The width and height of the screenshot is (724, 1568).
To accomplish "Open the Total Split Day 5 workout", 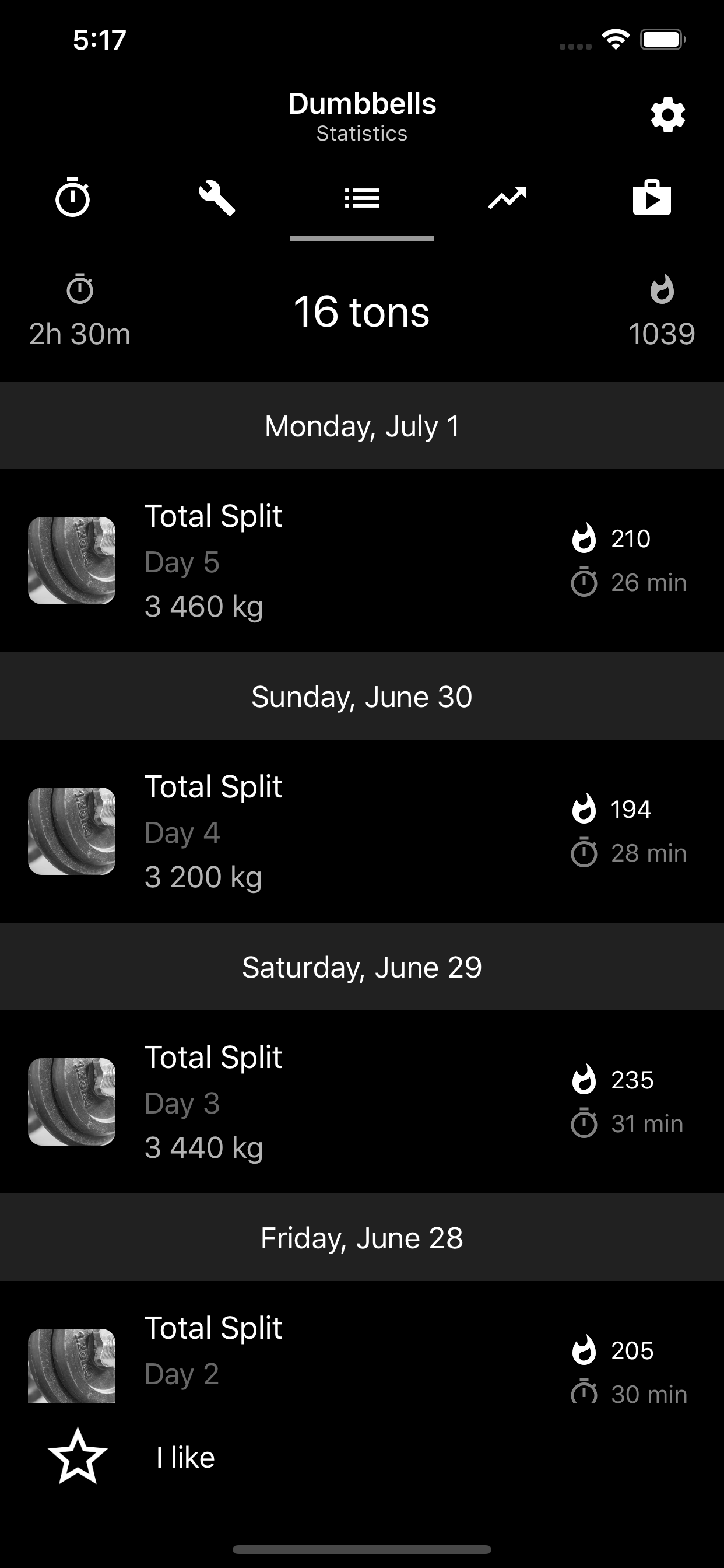I will tap(362, 561).
